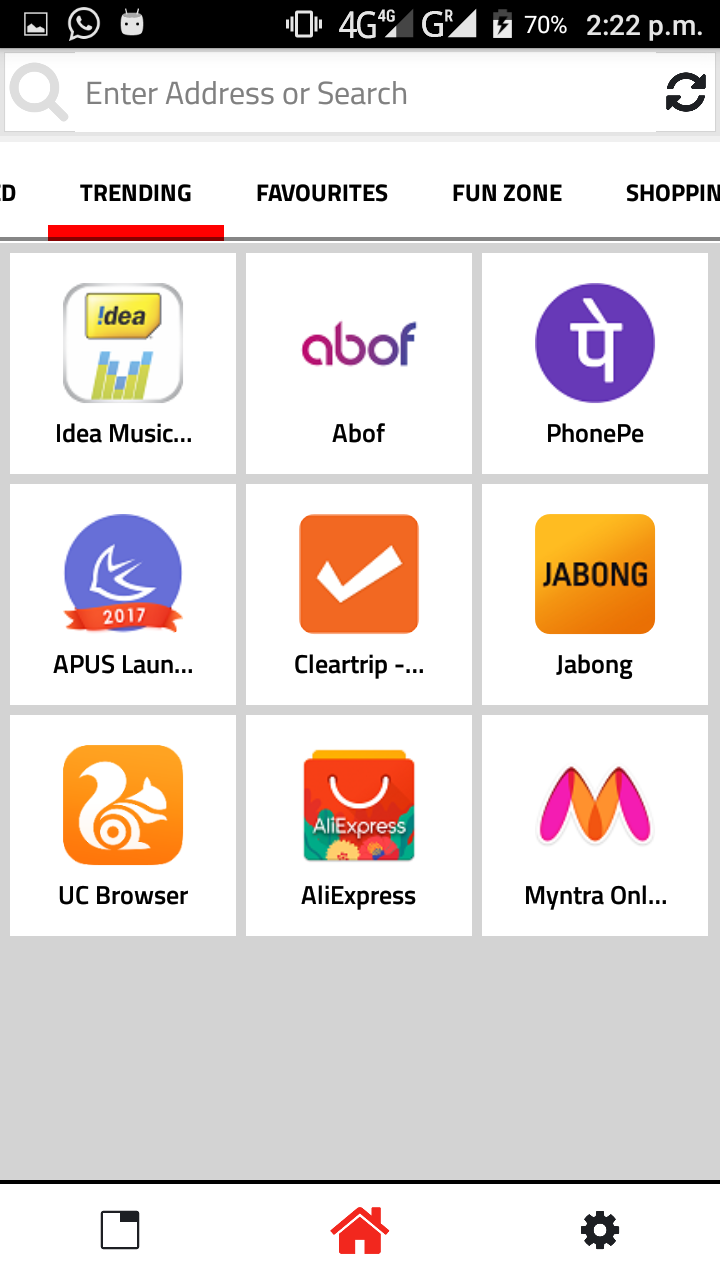
Task: Open the Fun Zone tab
Action: point(507,193)
